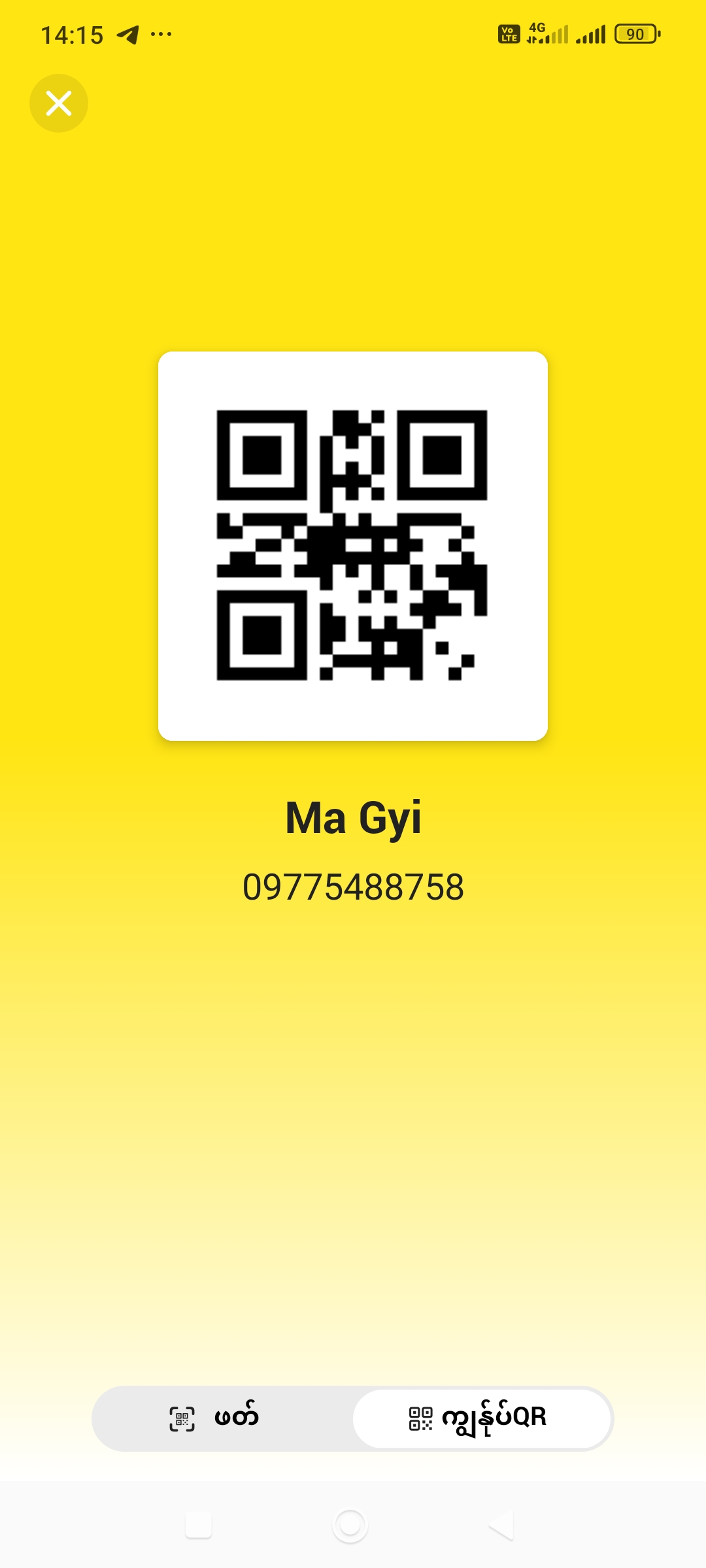Close the QR code screen

click(x=59, y=103)
